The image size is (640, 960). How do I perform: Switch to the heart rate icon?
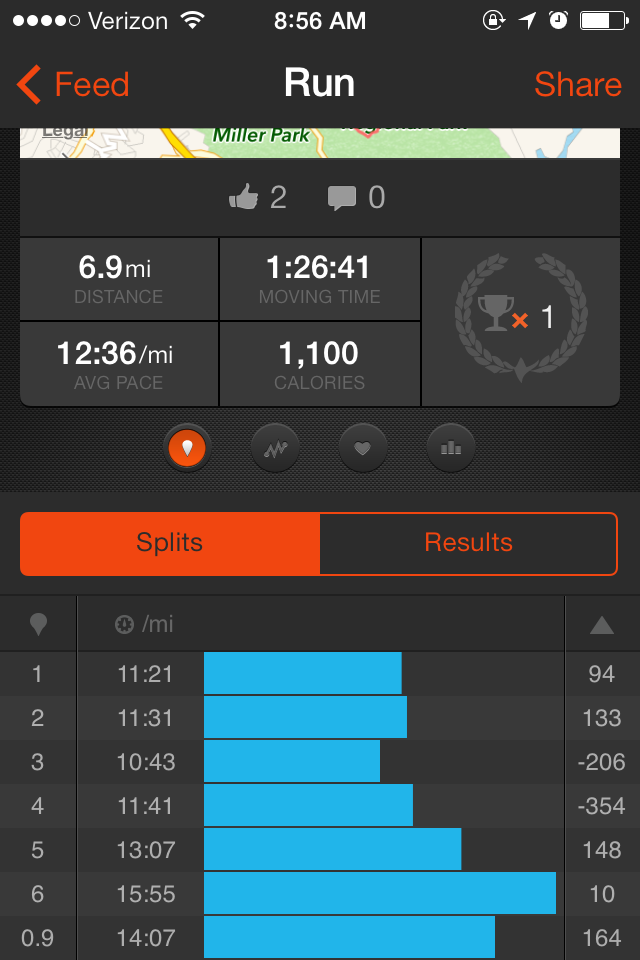tap(363, 448)
